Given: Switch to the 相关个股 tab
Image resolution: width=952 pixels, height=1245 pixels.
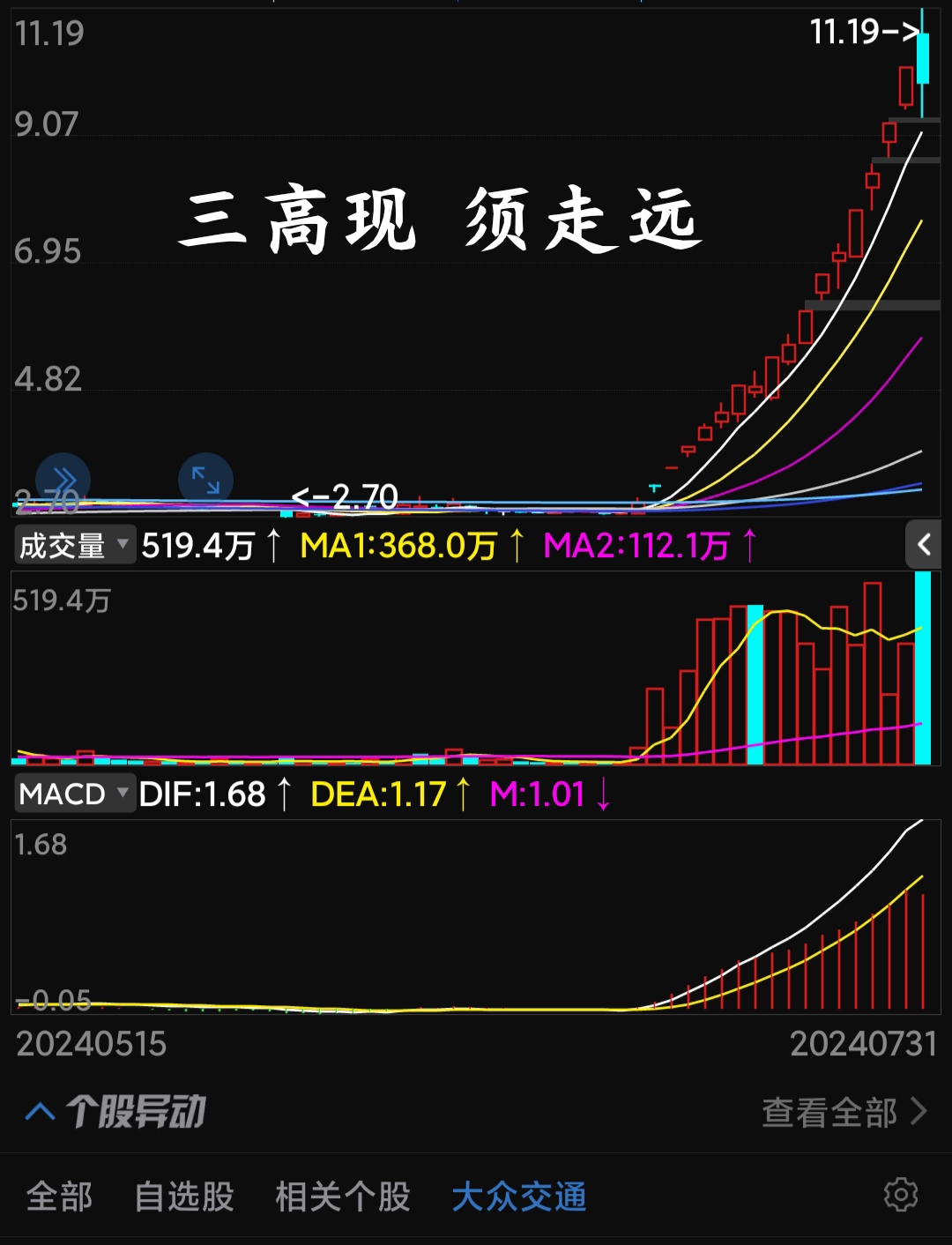Looking at the screenshot, I should click(x=342, y=1198).
